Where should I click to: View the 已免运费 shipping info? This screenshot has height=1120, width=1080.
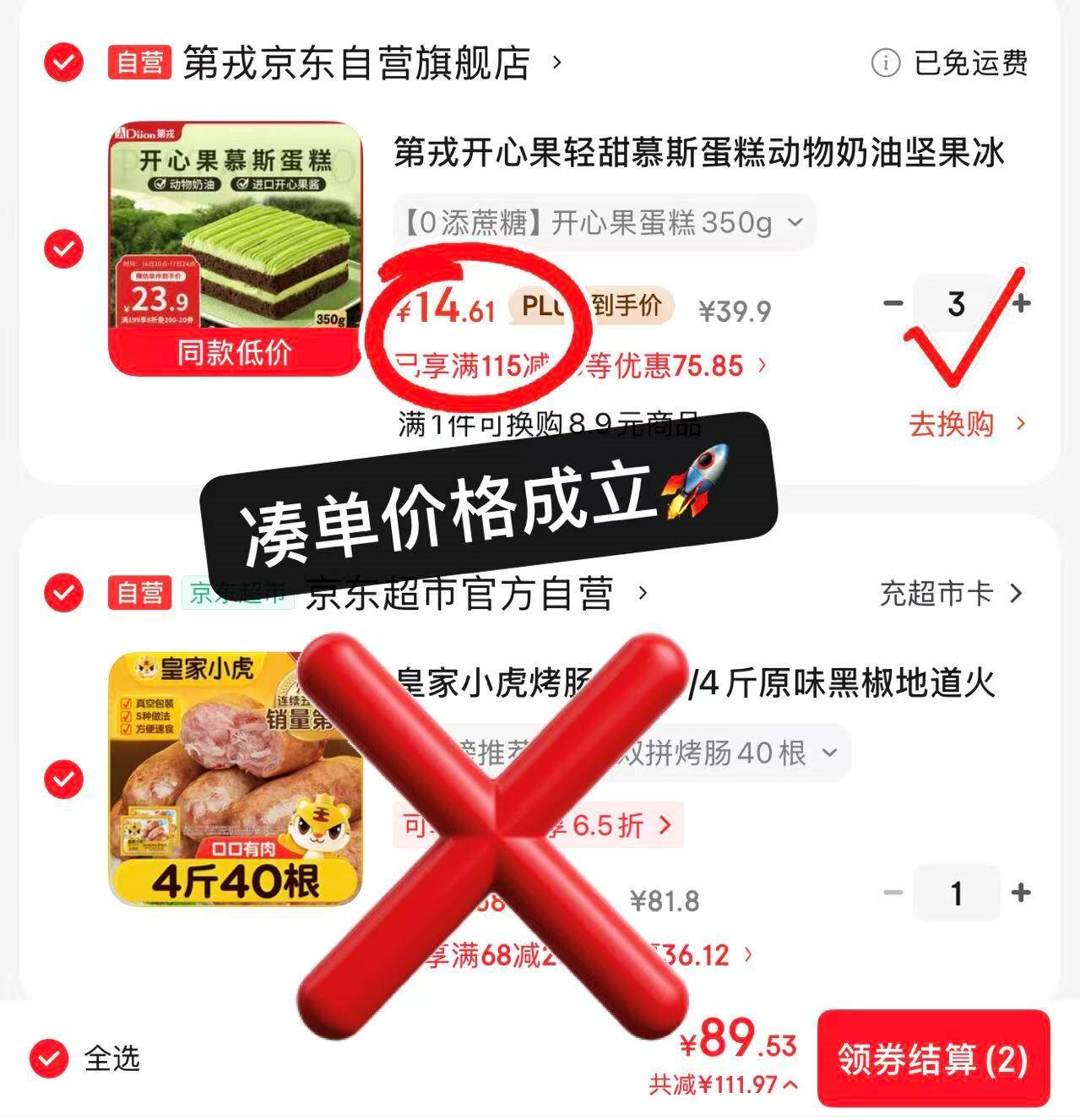(952, 63)
